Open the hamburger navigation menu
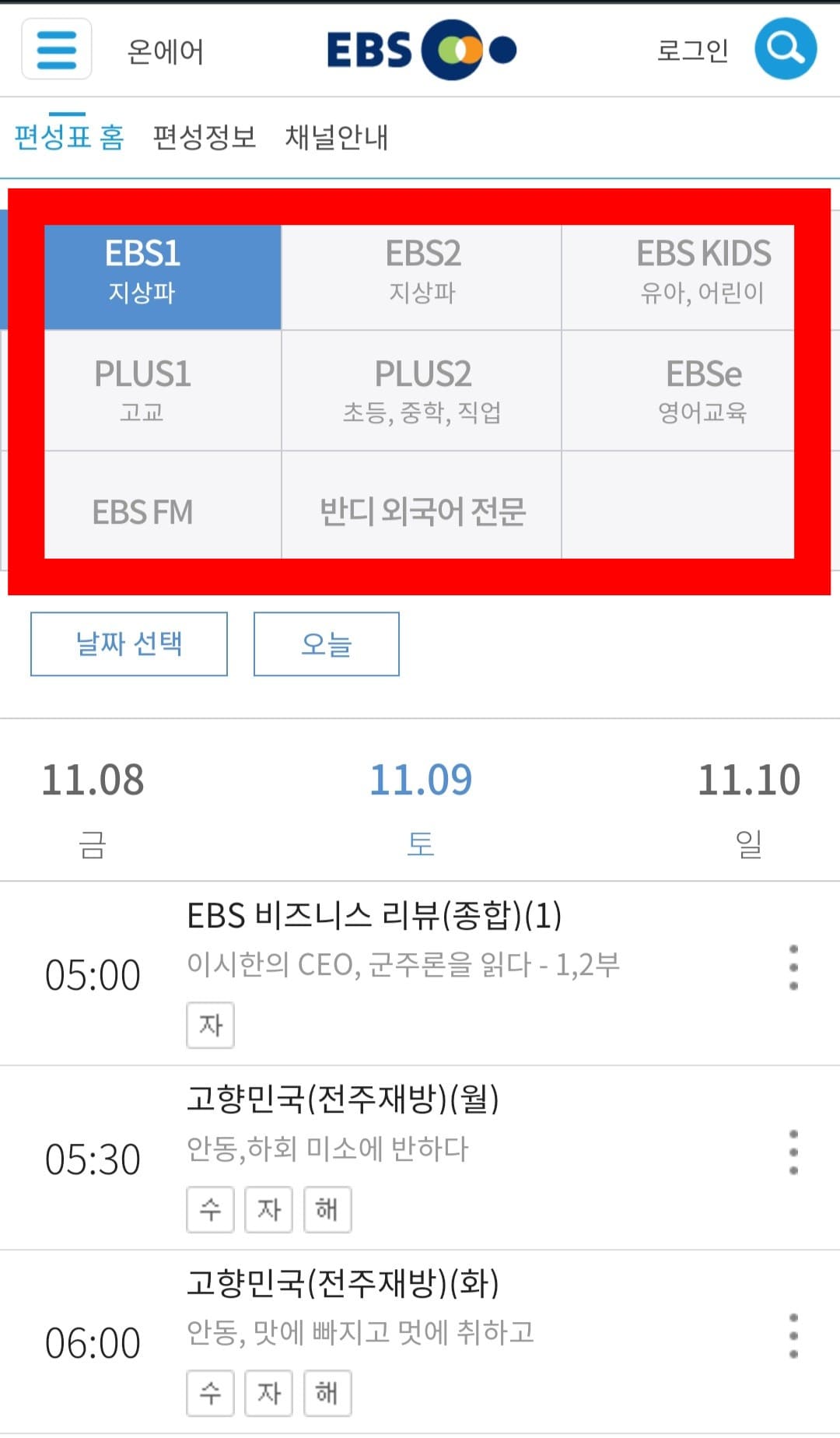Screen dimensions: 840x1438 55,50
